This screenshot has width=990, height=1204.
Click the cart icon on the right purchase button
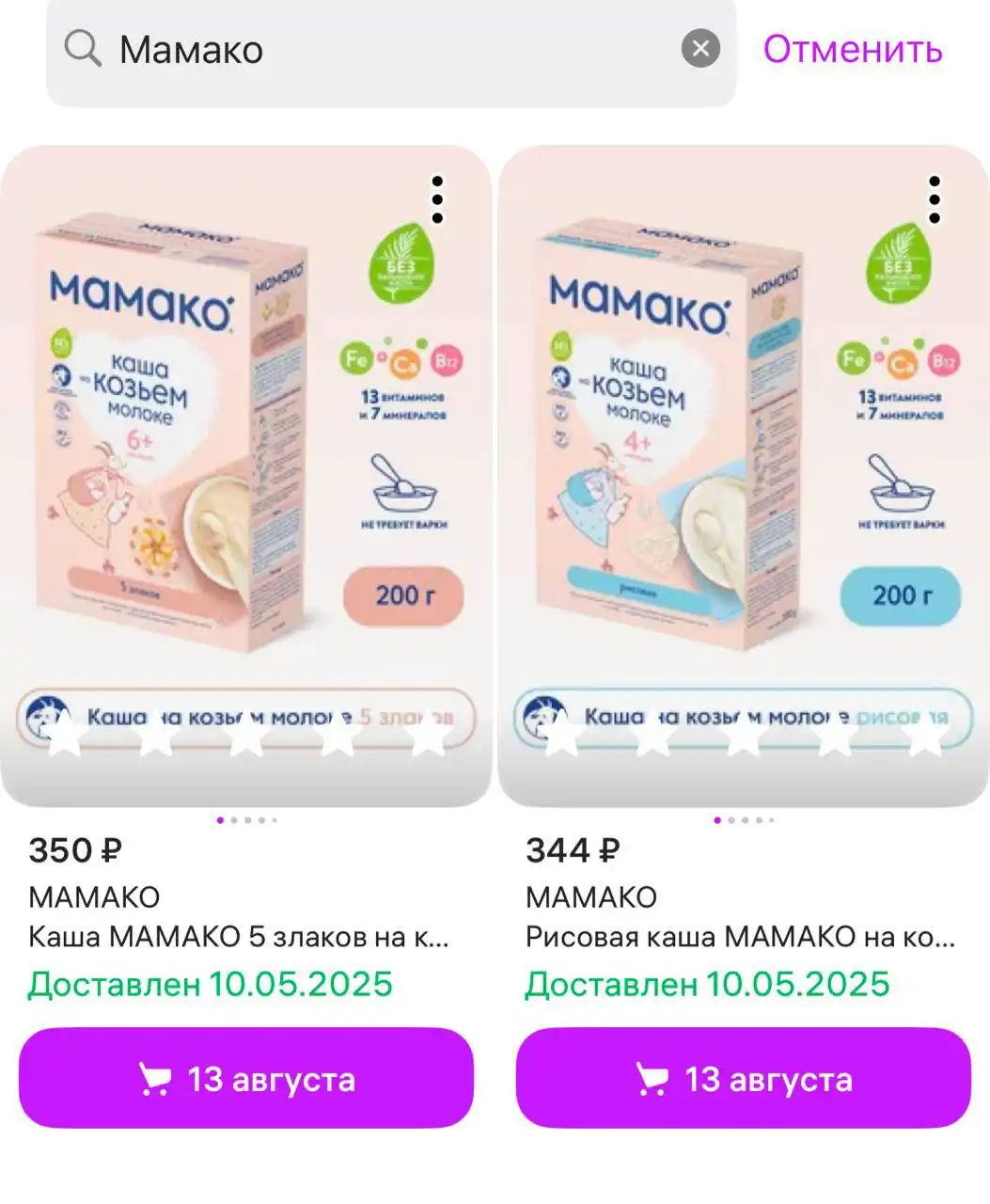[655, 1078]
